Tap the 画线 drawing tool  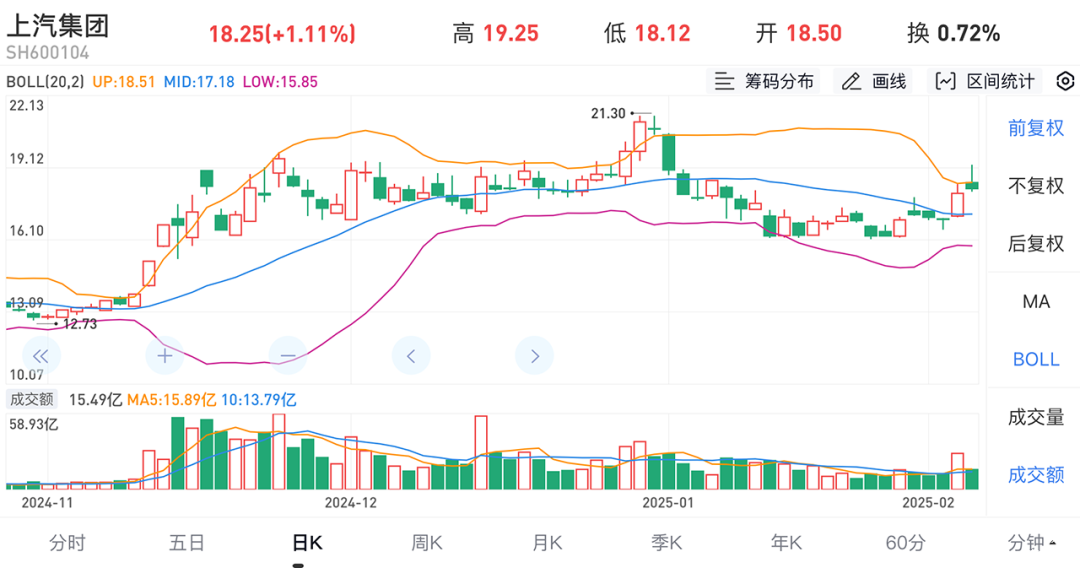click(x=874, y=82)
